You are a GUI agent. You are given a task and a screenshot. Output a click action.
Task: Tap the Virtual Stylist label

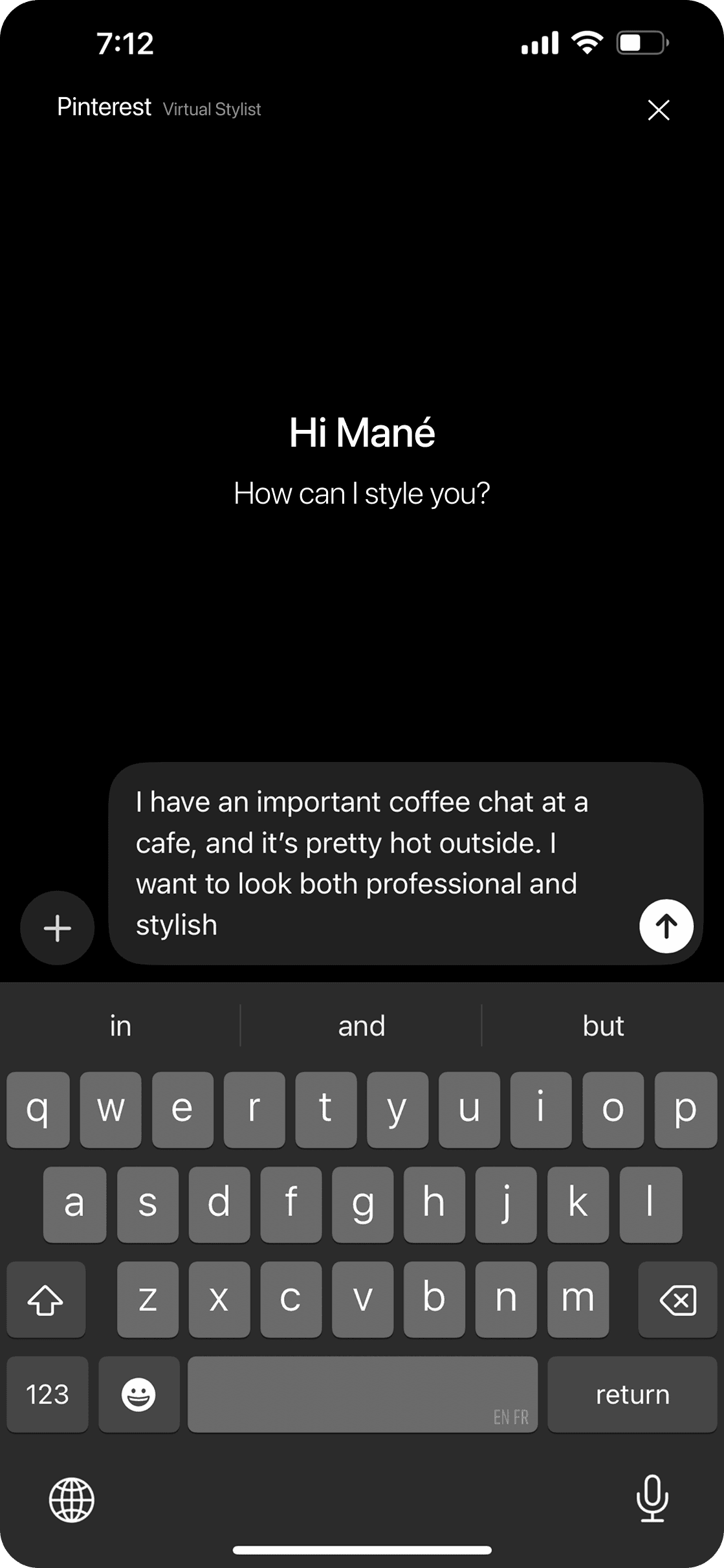tap(212, 109)
